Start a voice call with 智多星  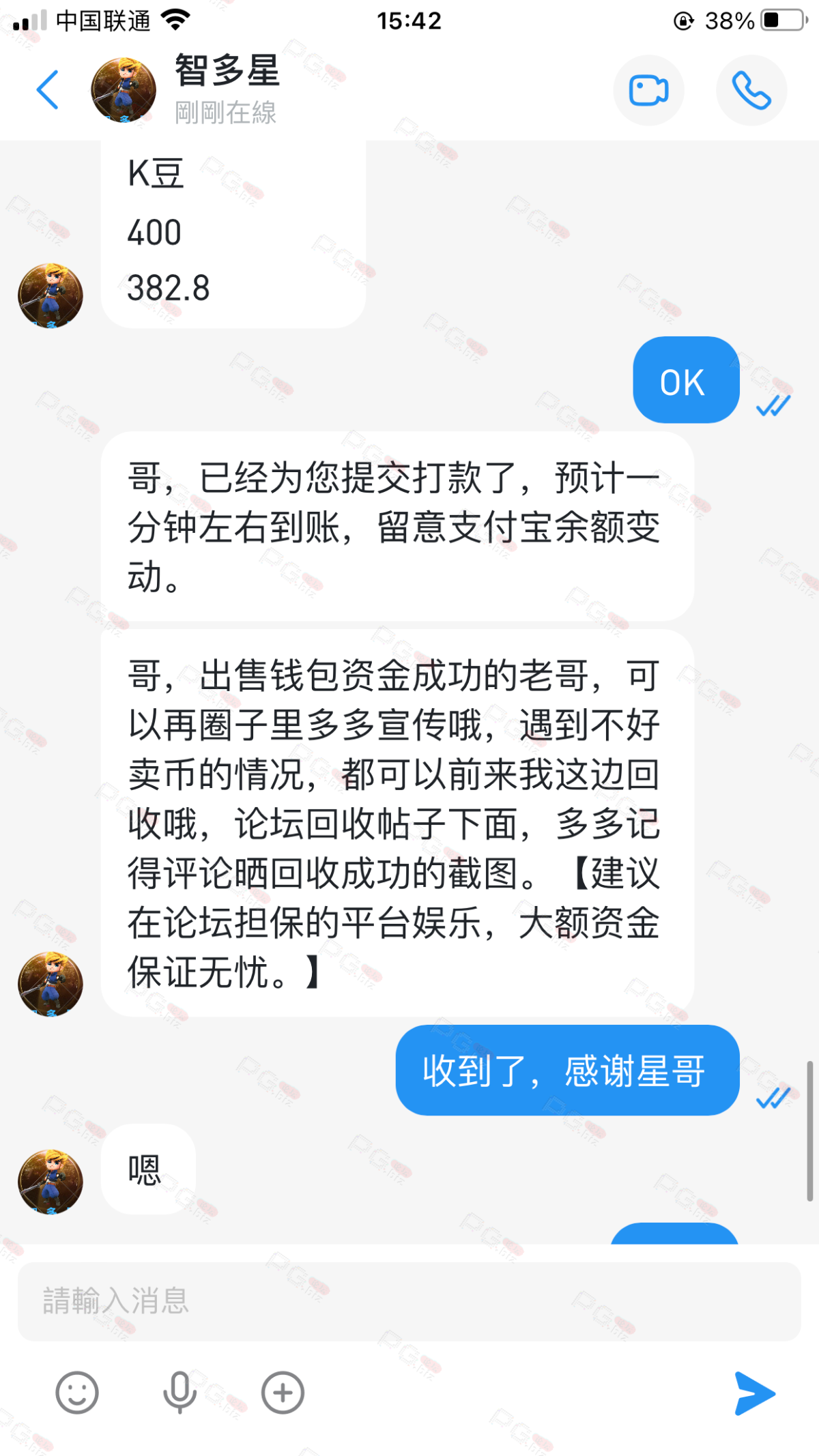coord(751,91)
